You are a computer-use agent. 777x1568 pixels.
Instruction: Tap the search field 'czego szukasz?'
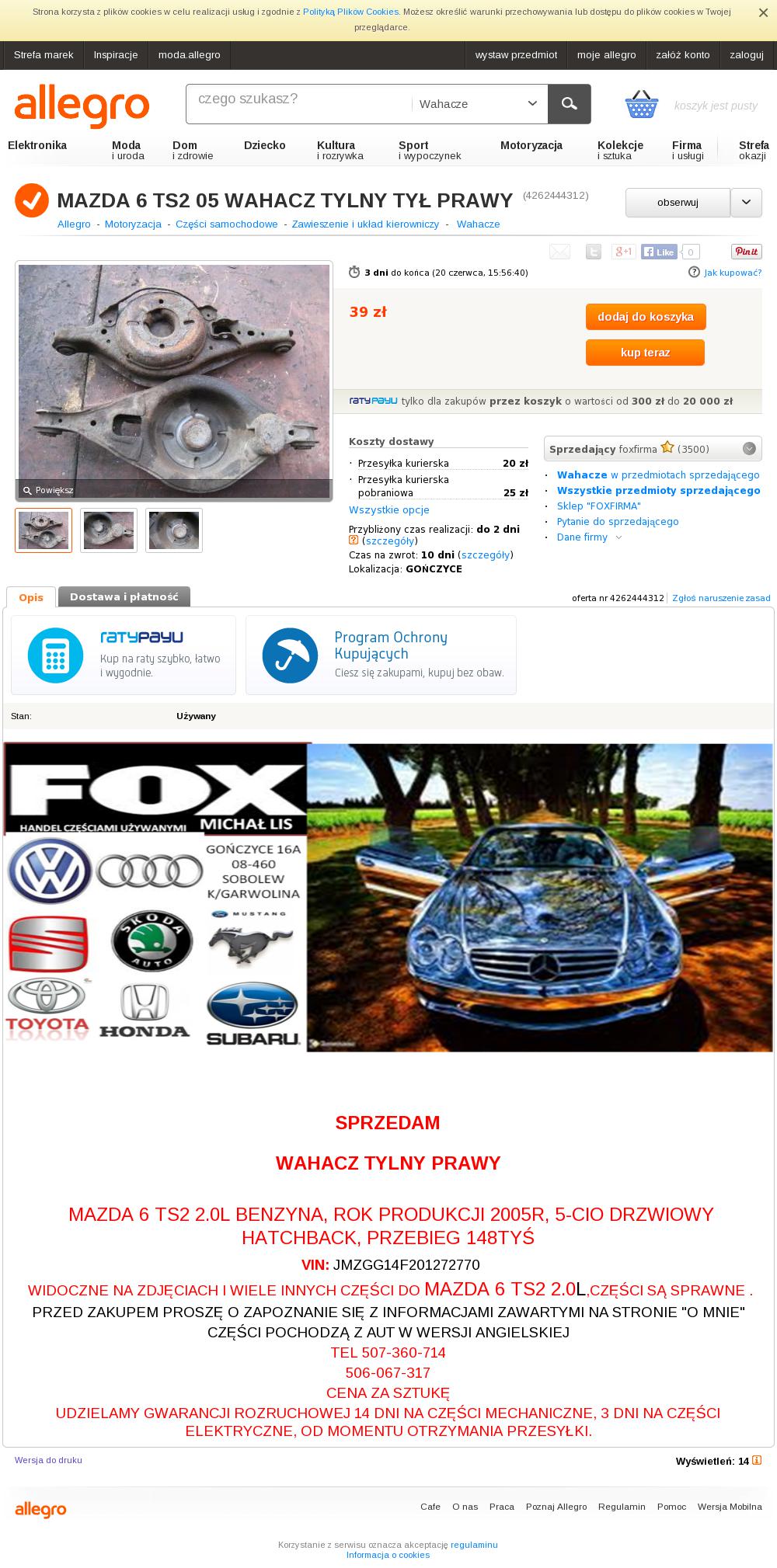(x=298, y=103)
